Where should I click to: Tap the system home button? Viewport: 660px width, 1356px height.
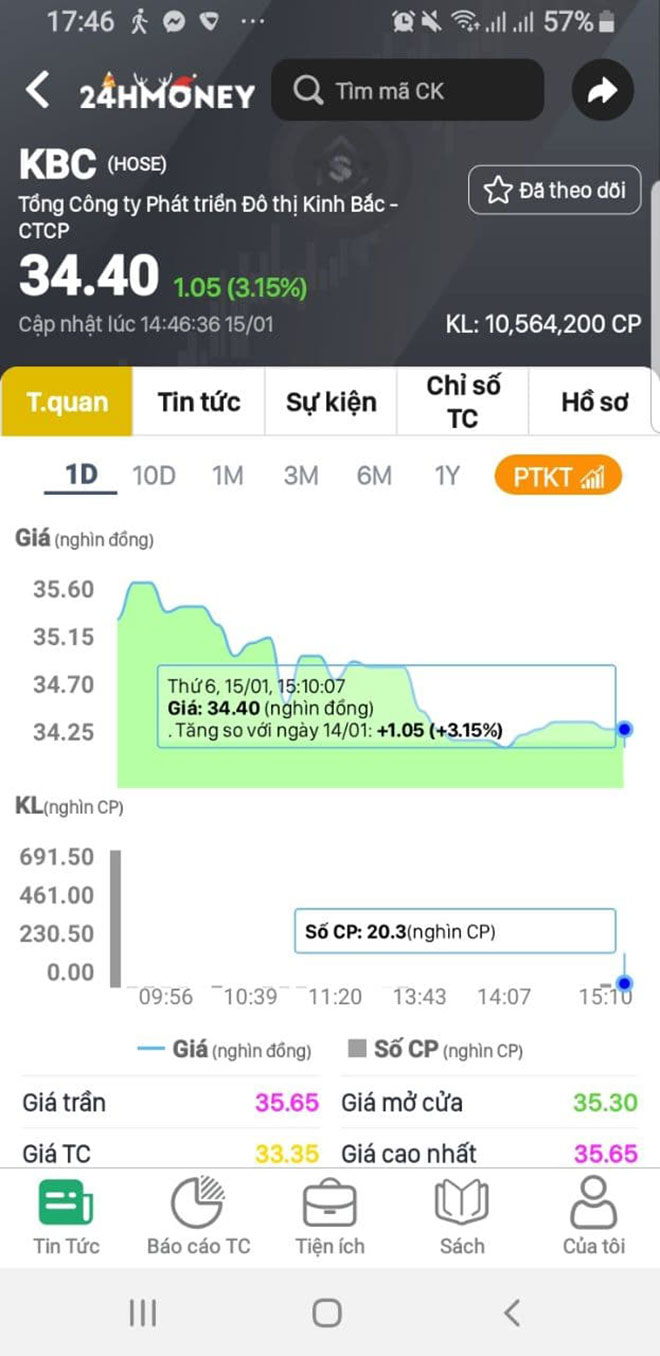(x=327, y=1313)
